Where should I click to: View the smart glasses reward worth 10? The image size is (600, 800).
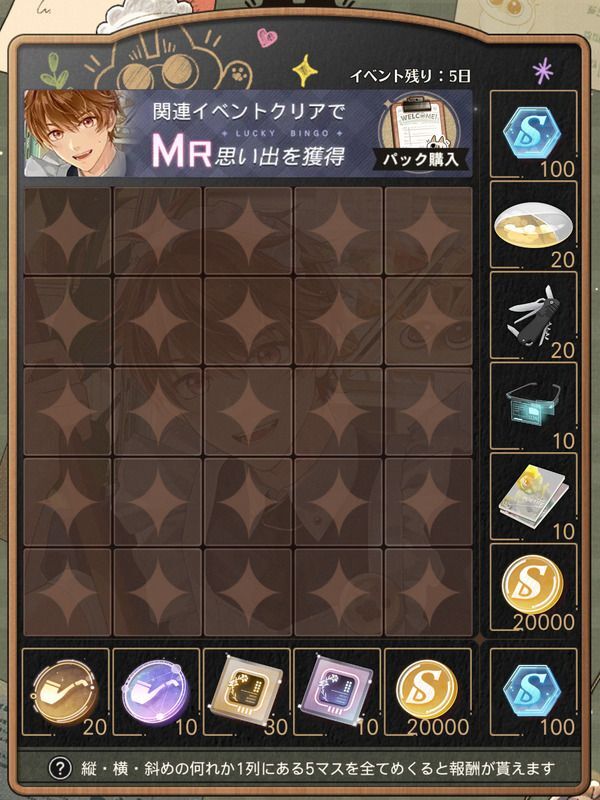532,406
